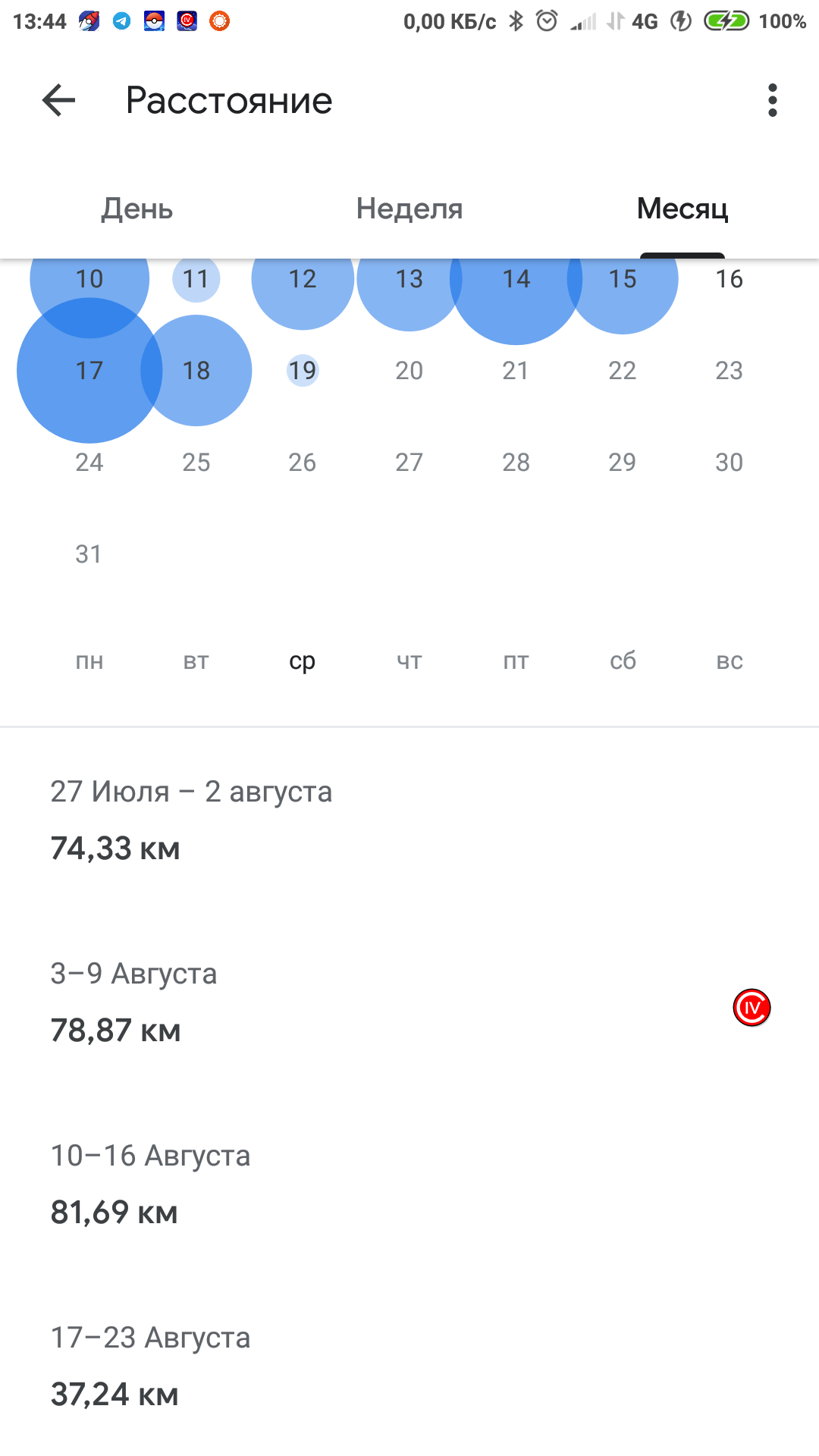
Task: Open the 10–16 Августа week
Action: coord(150,1184)
